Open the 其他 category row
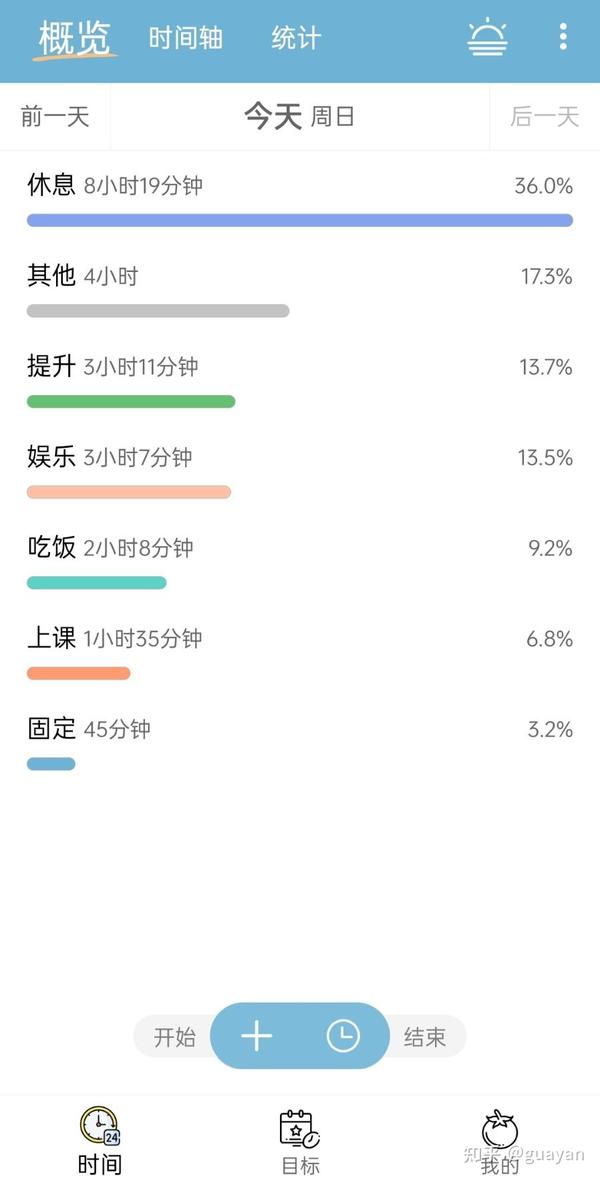The width and height of the screenshot is (600, 1181). [x=299, y=289]
